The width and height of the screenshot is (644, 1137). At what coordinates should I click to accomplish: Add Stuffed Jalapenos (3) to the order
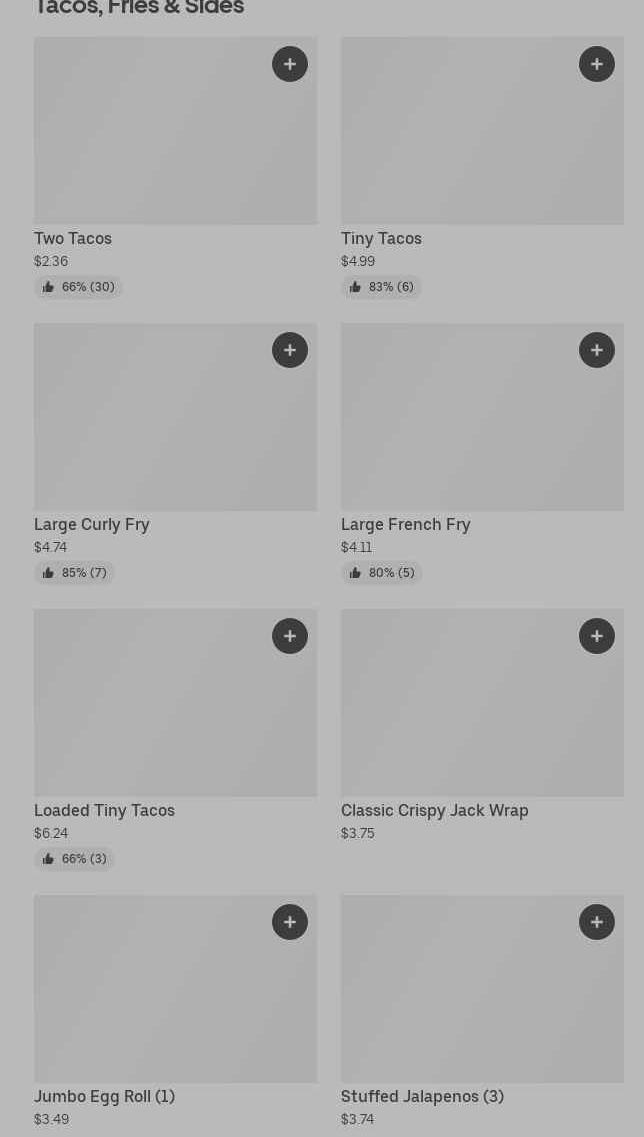click(597, 922)
